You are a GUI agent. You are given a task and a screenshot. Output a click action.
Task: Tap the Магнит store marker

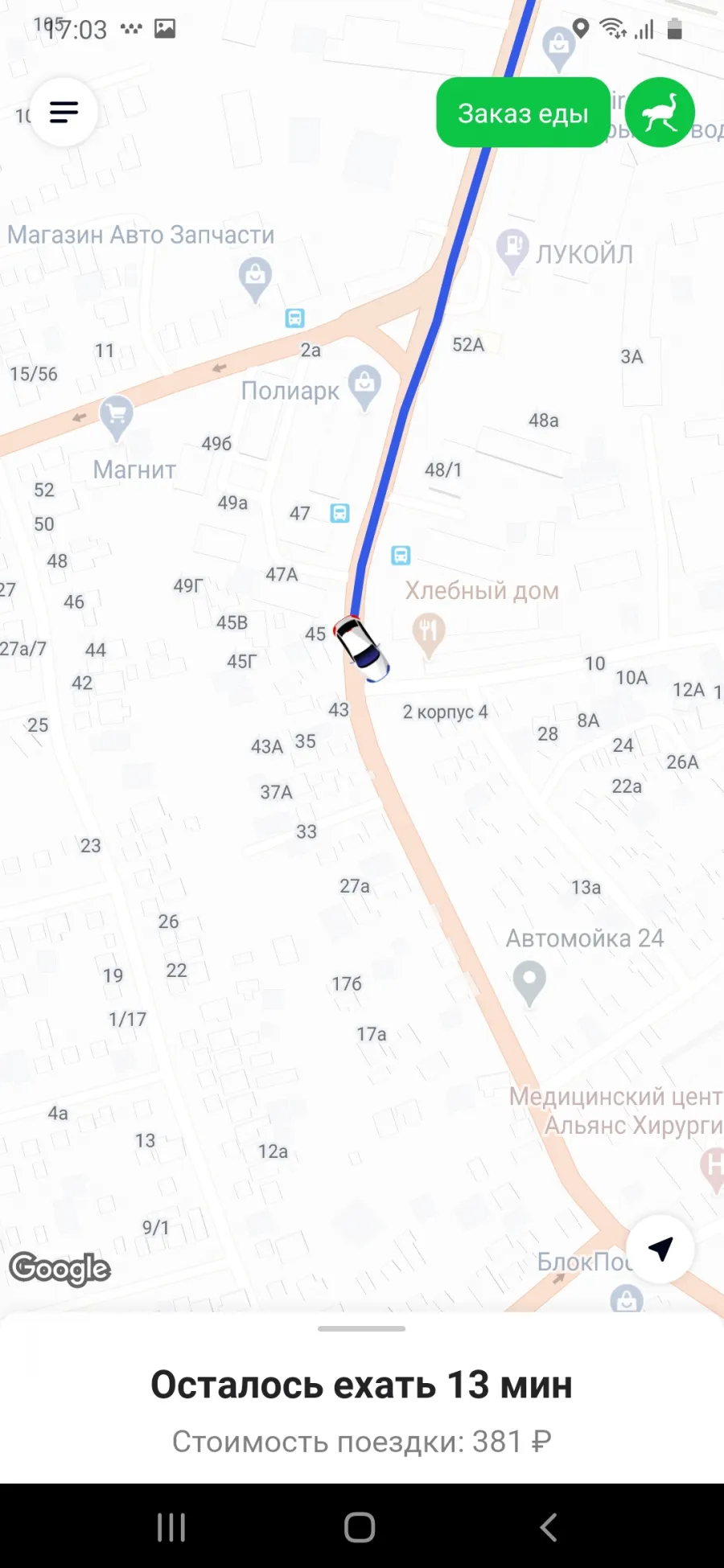pos(117,418)
